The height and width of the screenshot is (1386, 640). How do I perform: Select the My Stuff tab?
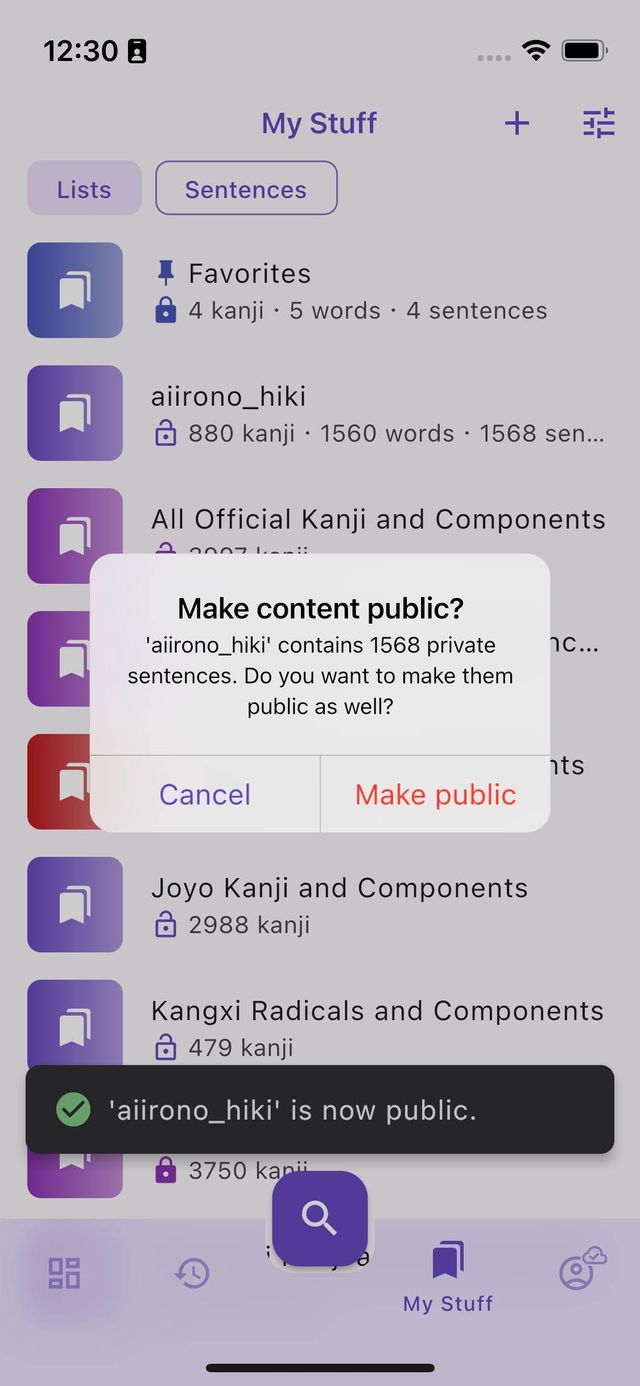point(448,1275)
